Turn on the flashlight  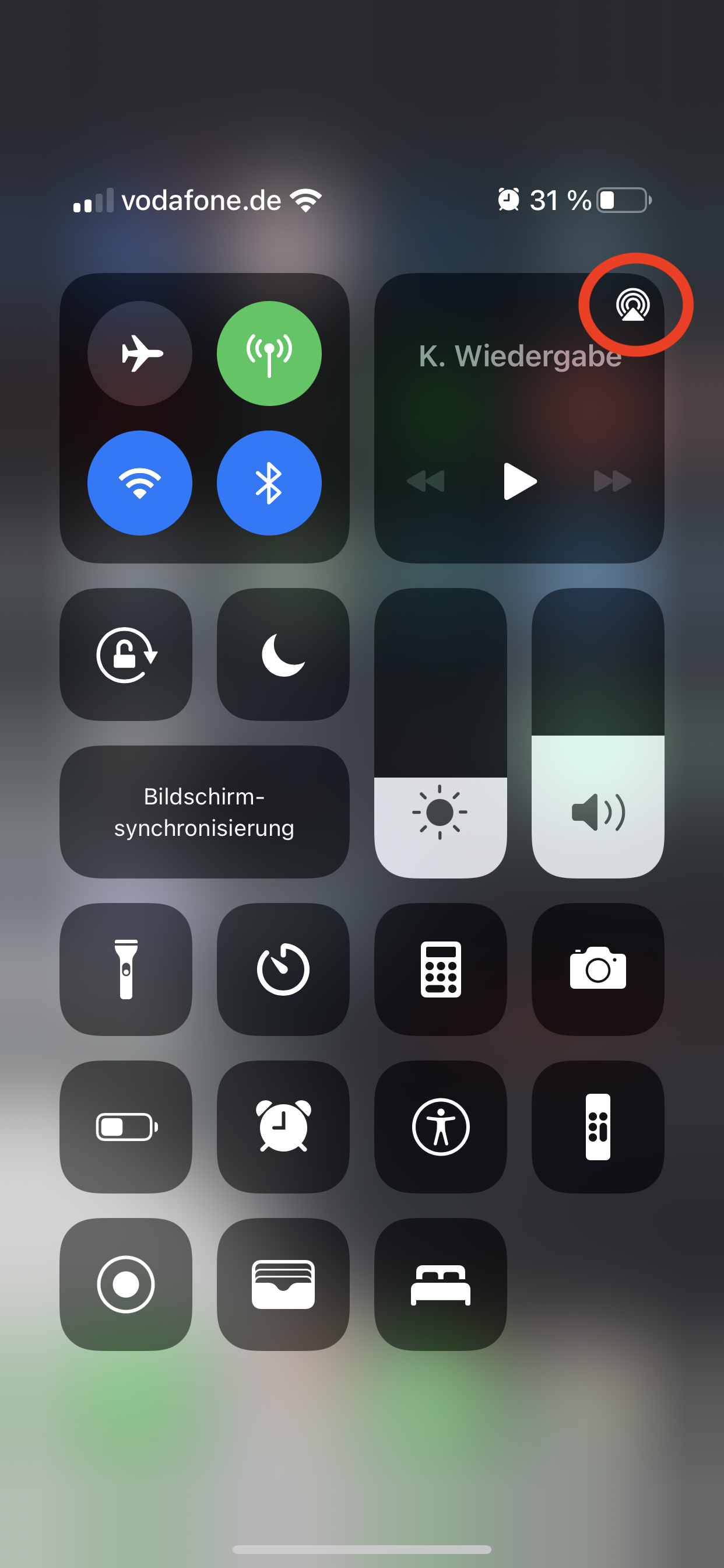[x=126, y=969]
